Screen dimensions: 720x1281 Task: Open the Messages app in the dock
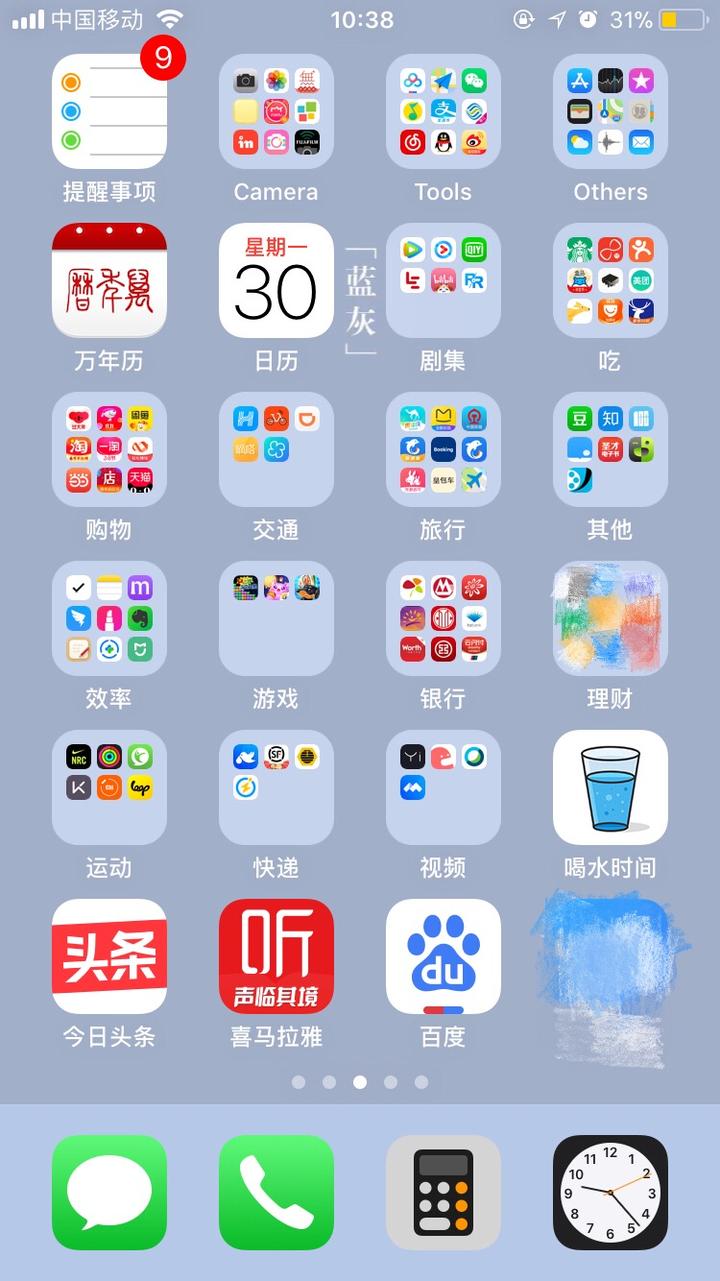click(x=109, y=1193)
